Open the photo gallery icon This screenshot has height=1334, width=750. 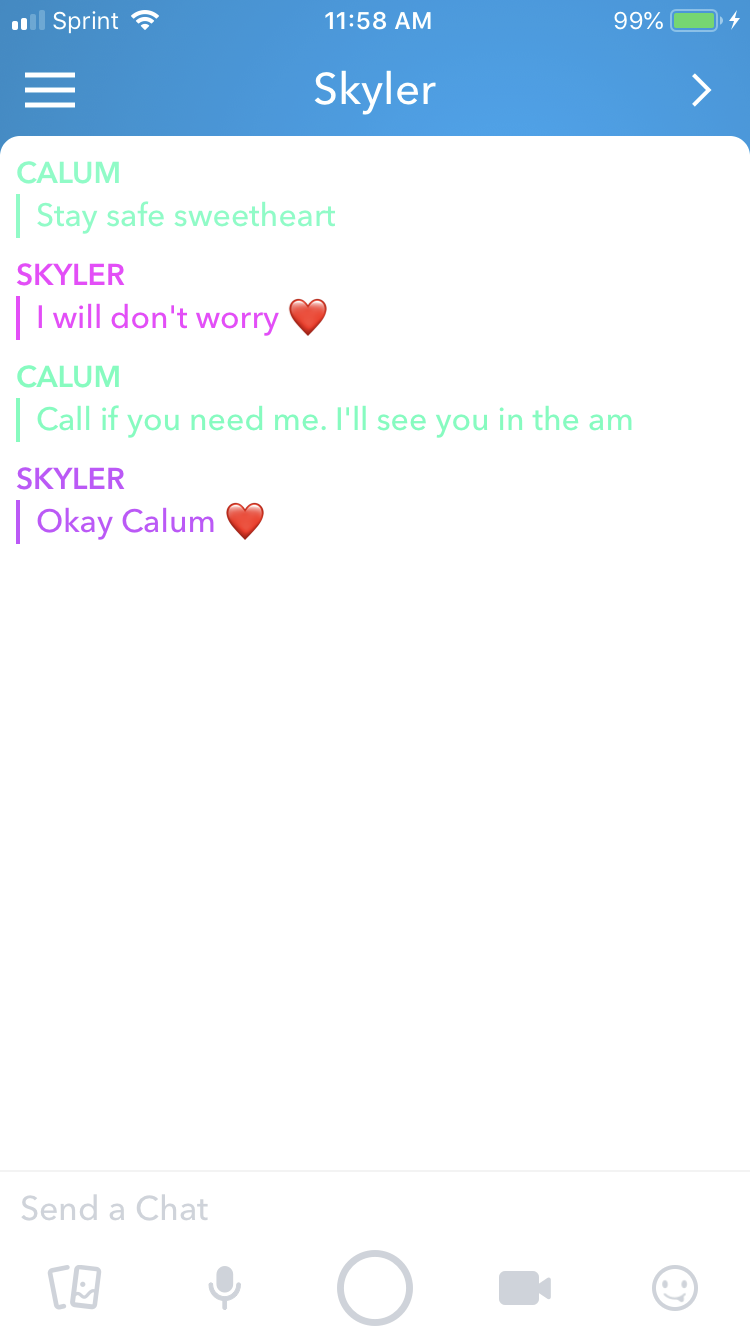(75, 1287)
